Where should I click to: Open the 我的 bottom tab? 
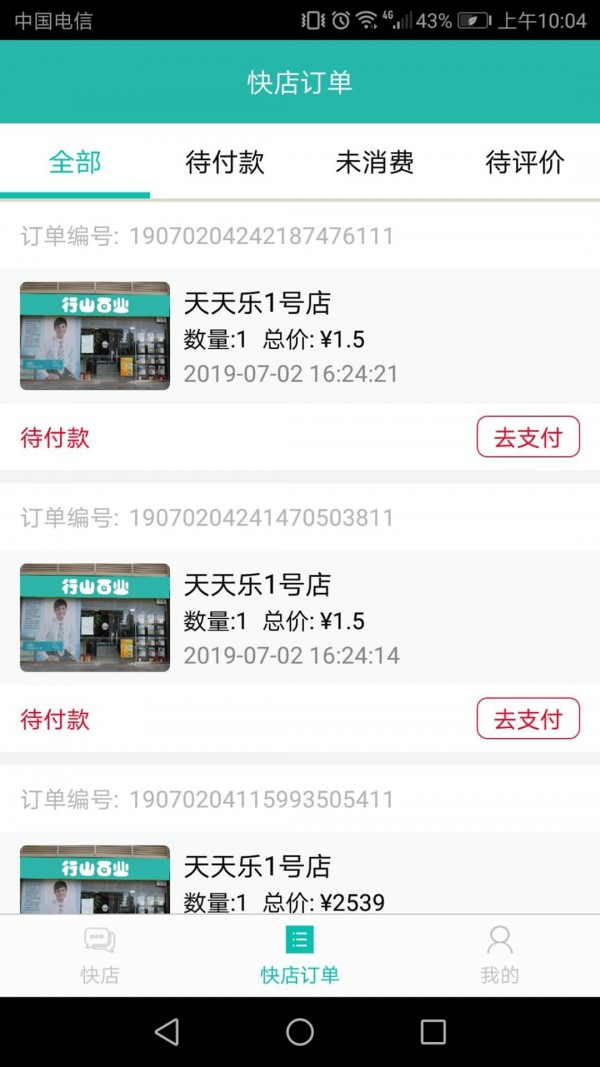pos(500,955)
